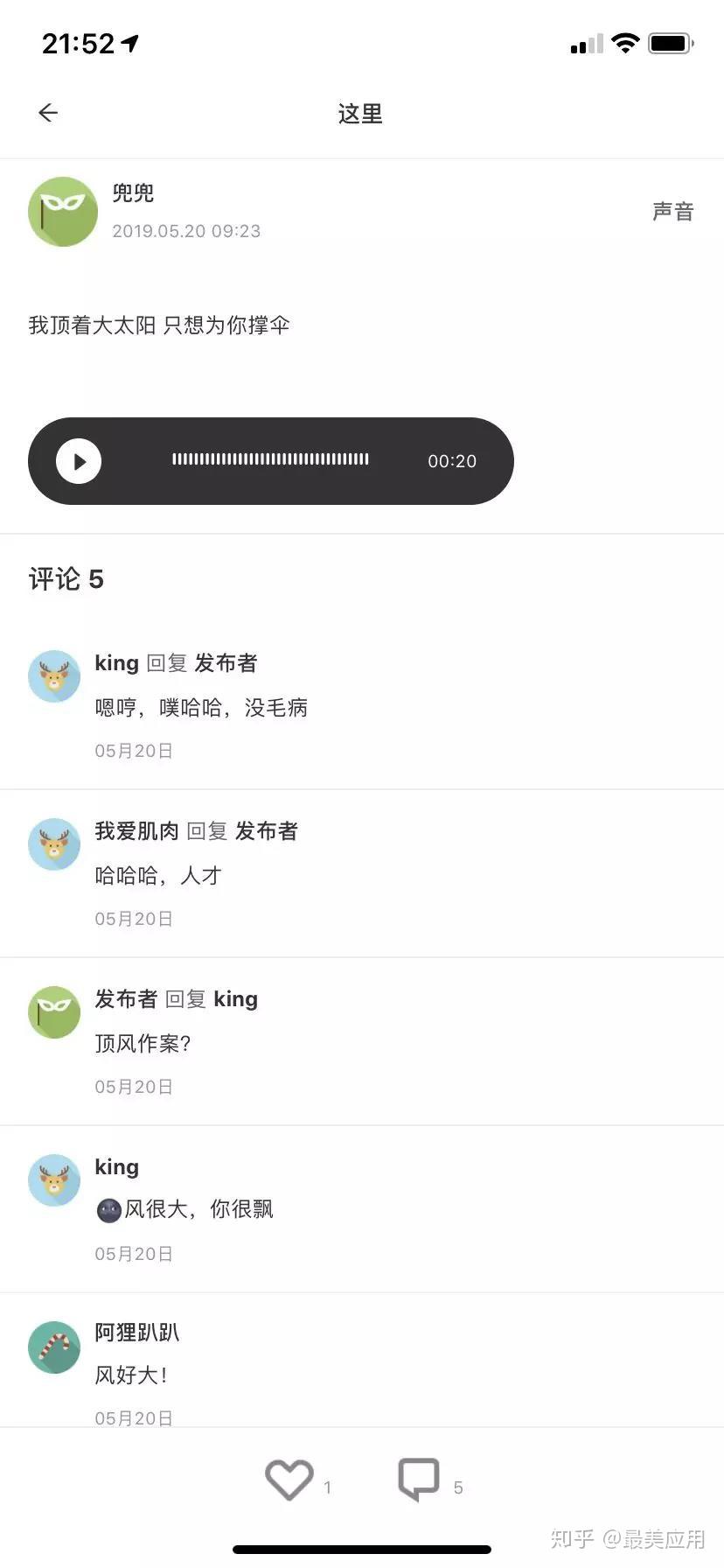Play the 00:20 voice recording
724x1568 pixels.
tap(79, 461)
